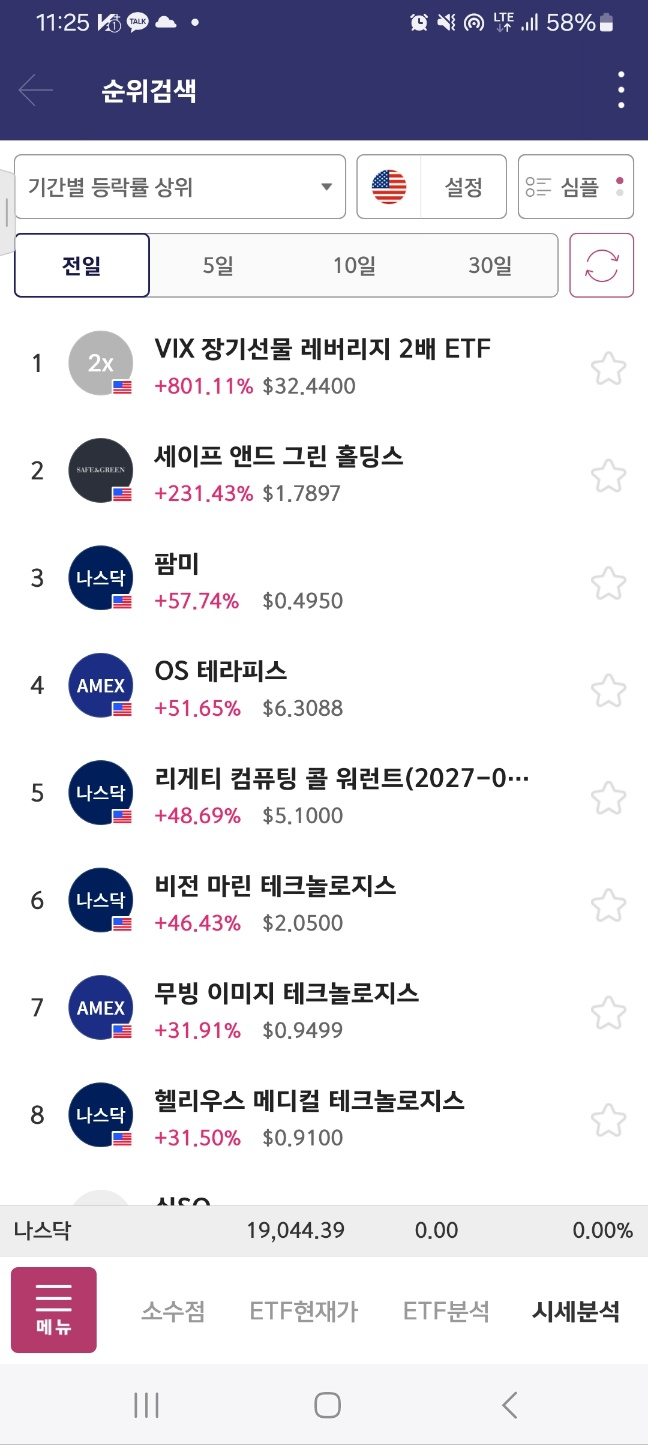The height and width of the screenshot is (1445, 648).
Task: Open 비전 마린 테크놀로지스 stock
Action: coord(324,901)
